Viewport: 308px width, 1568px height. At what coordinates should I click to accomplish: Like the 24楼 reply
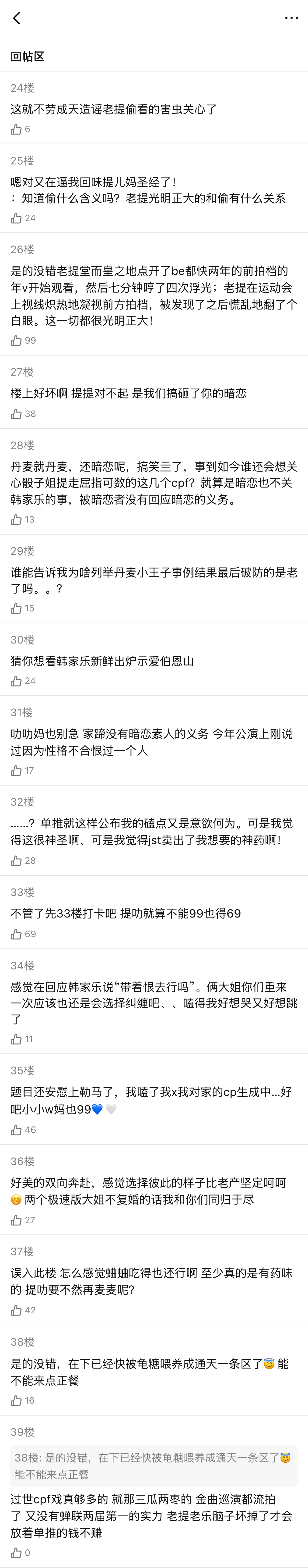16,129
